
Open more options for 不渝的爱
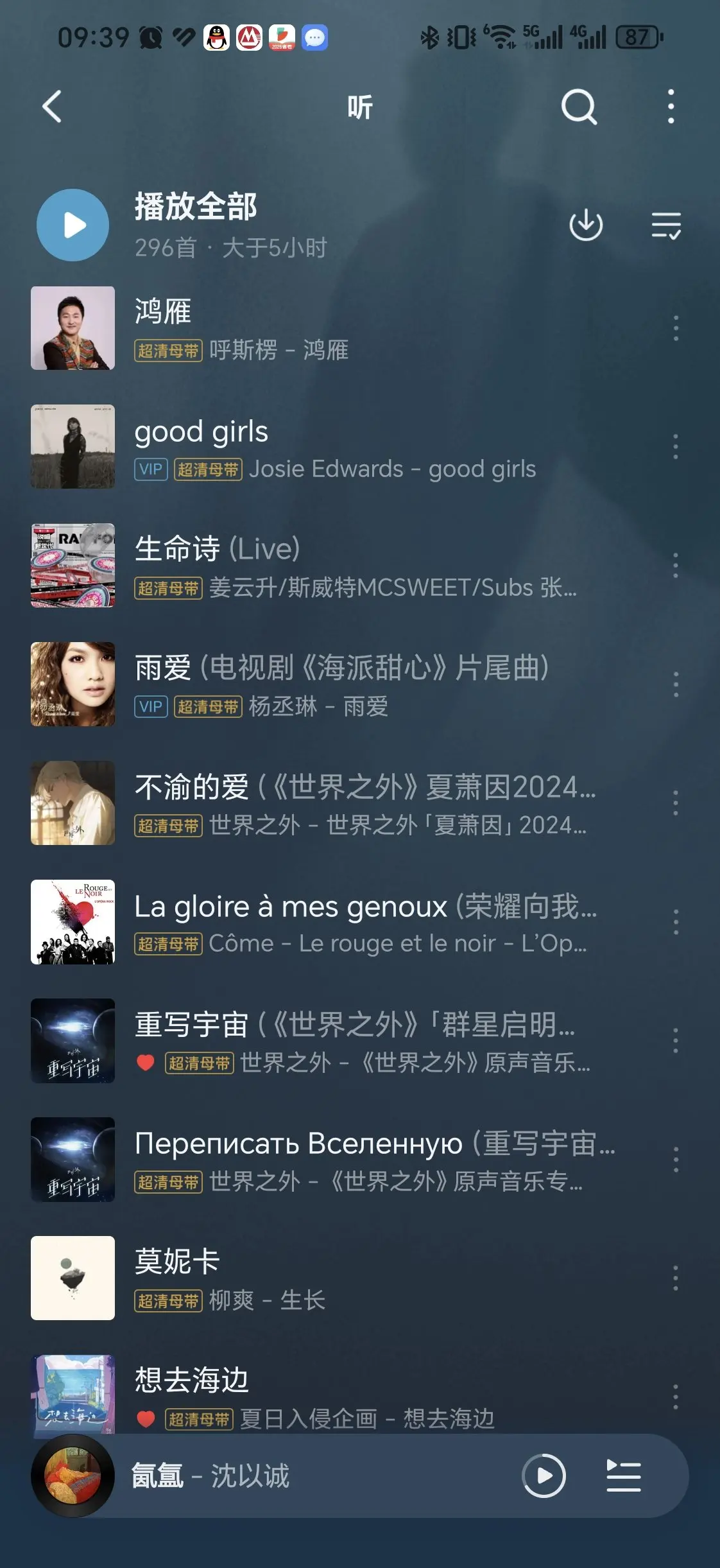[x=675, y=803]
